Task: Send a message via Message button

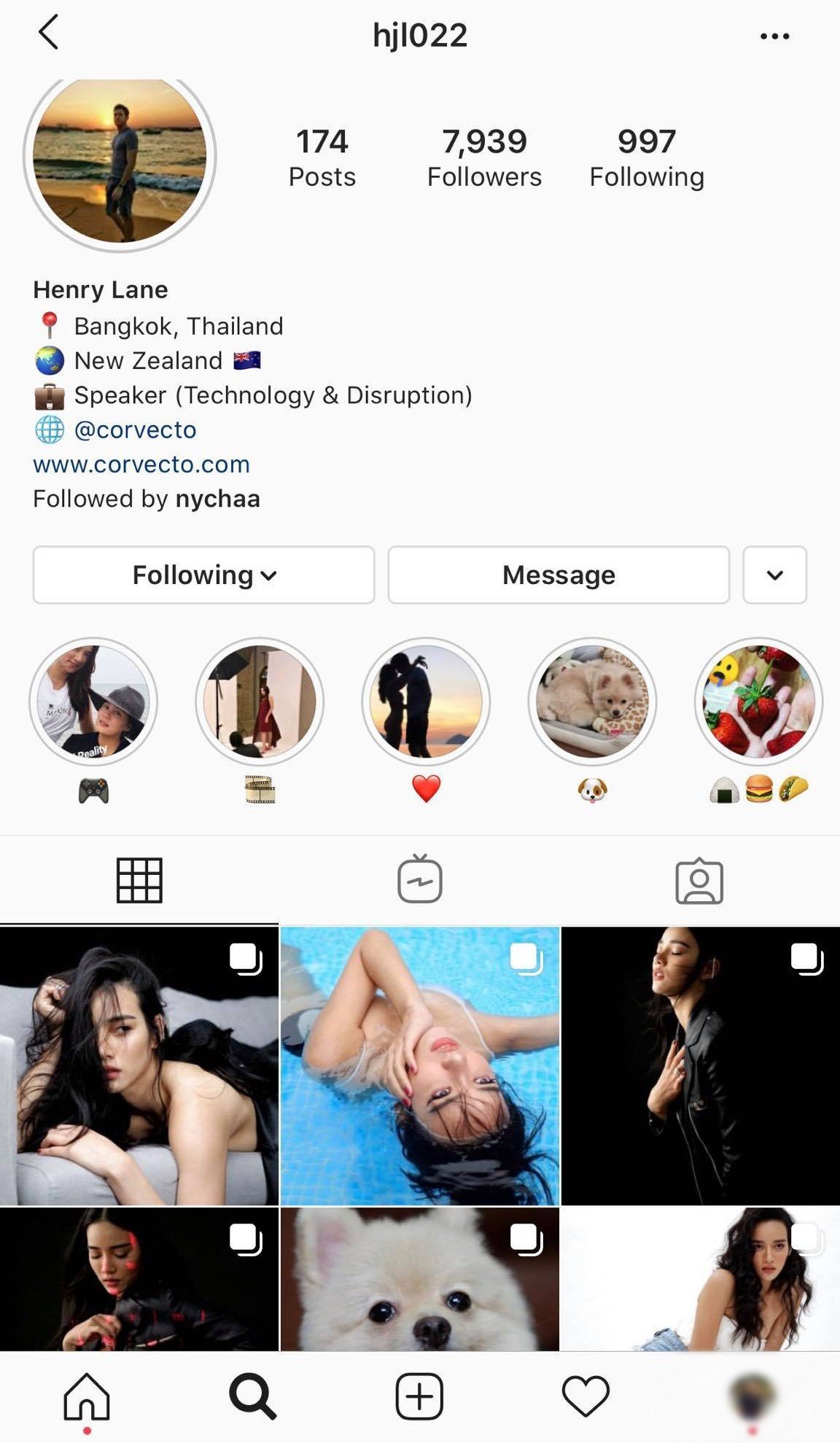Action: (559, 575)
